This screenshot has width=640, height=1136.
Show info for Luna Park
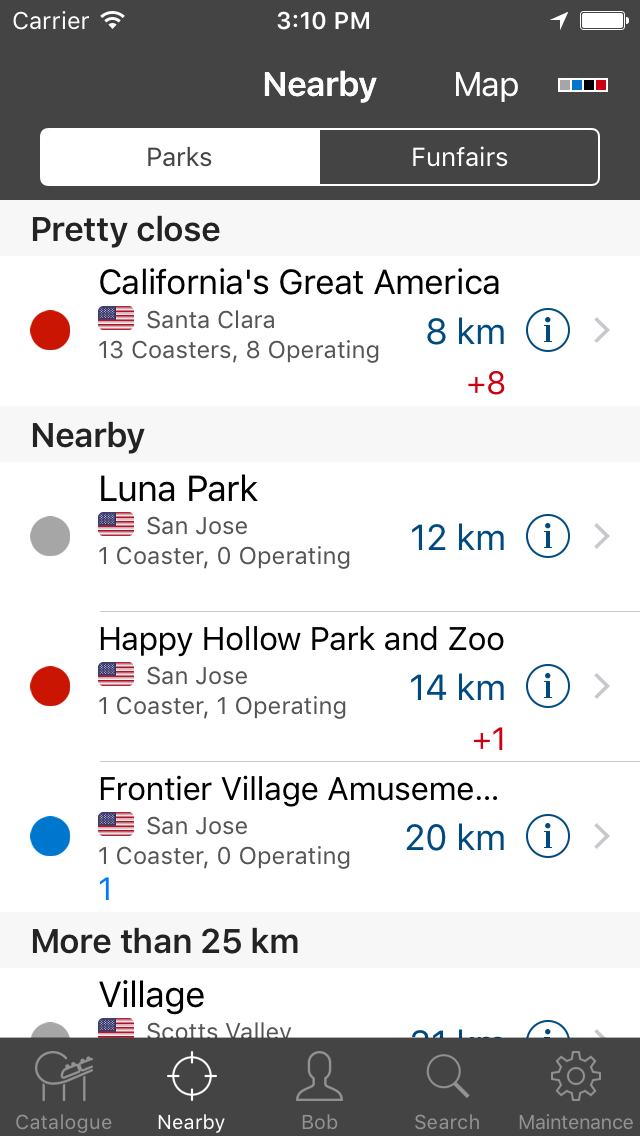point(547,537)
